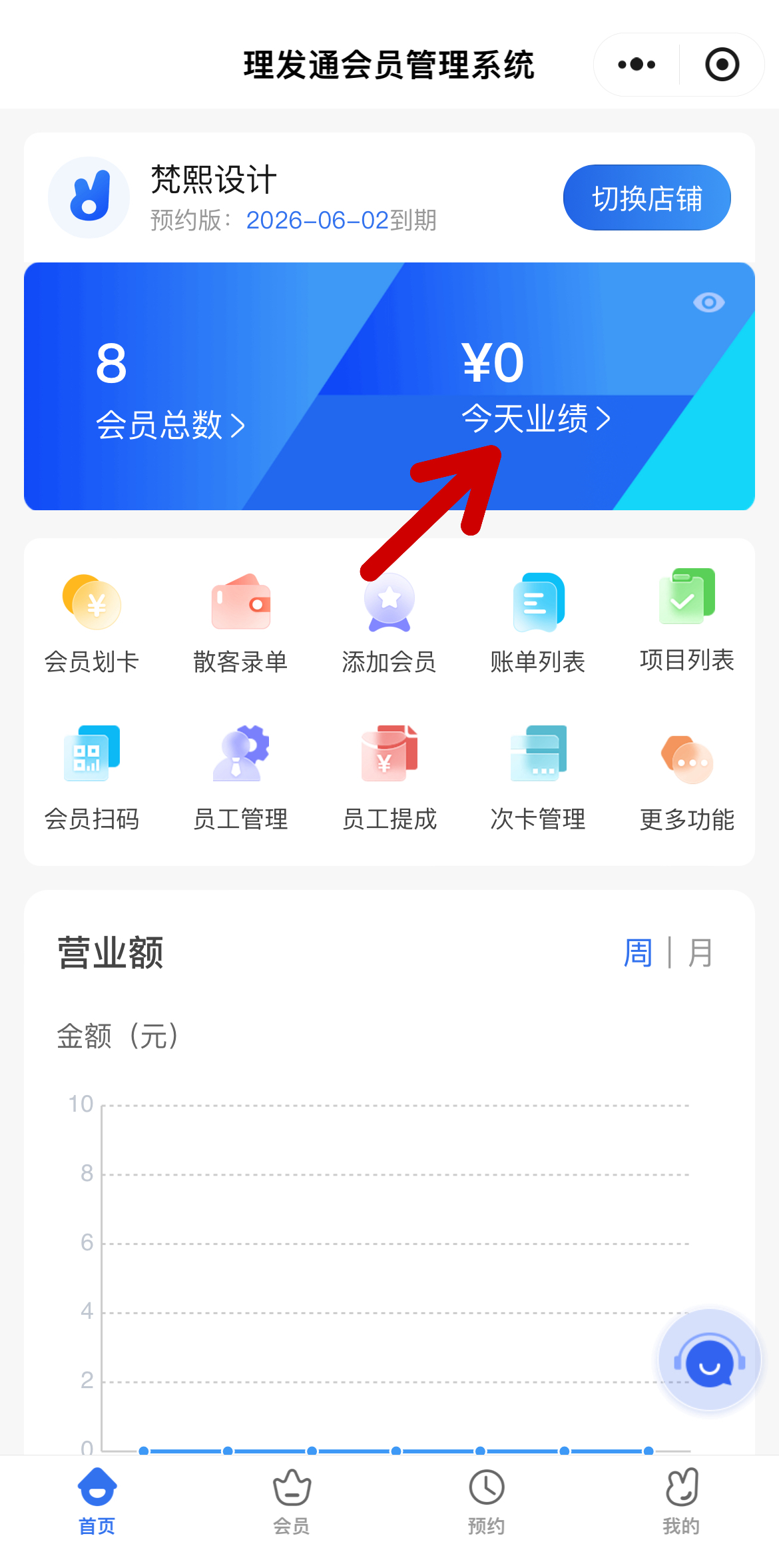Switch revenue chart to 月 view
Viewport: 779px width, 1568px height.
[700, 953]
